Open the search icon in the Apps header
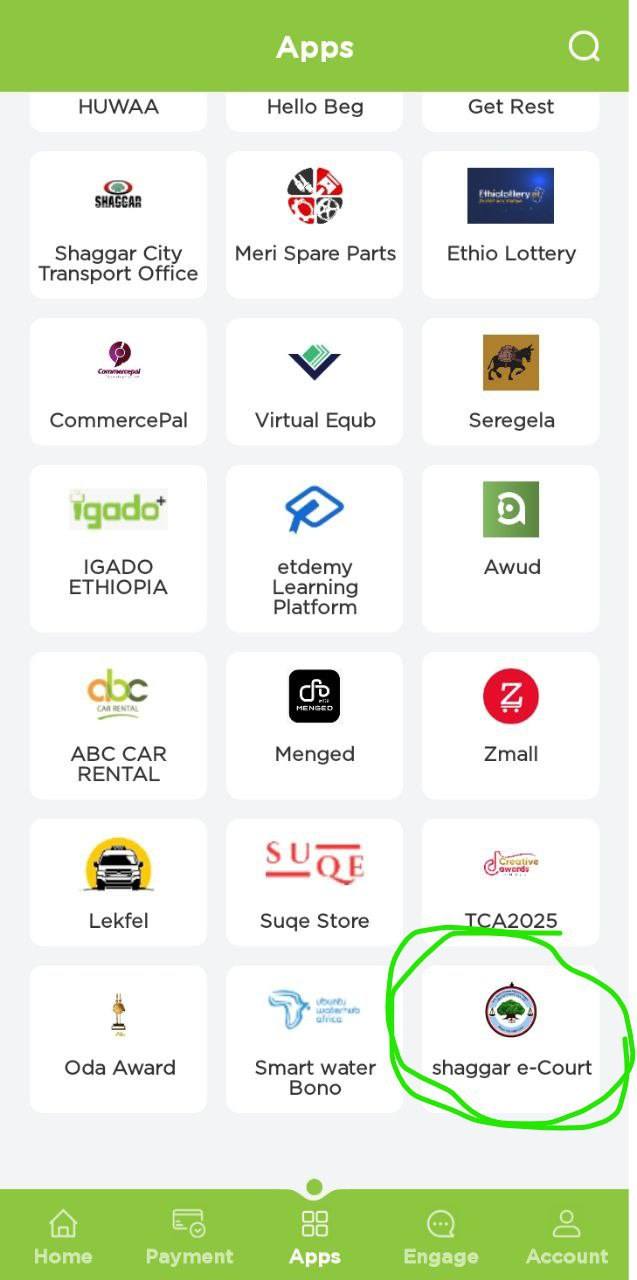The height and width of the screenshot is (1280, 637). pos(584,46)
